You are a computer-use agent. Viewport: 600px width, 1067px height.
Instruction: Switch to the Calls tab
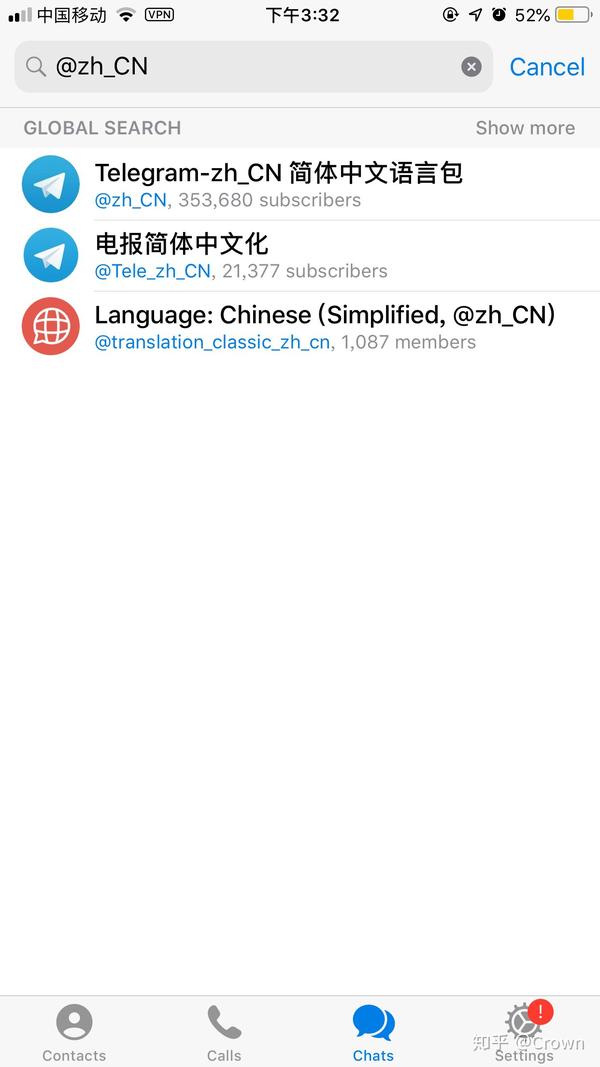pyautogui.click(x=224, y=1033)
